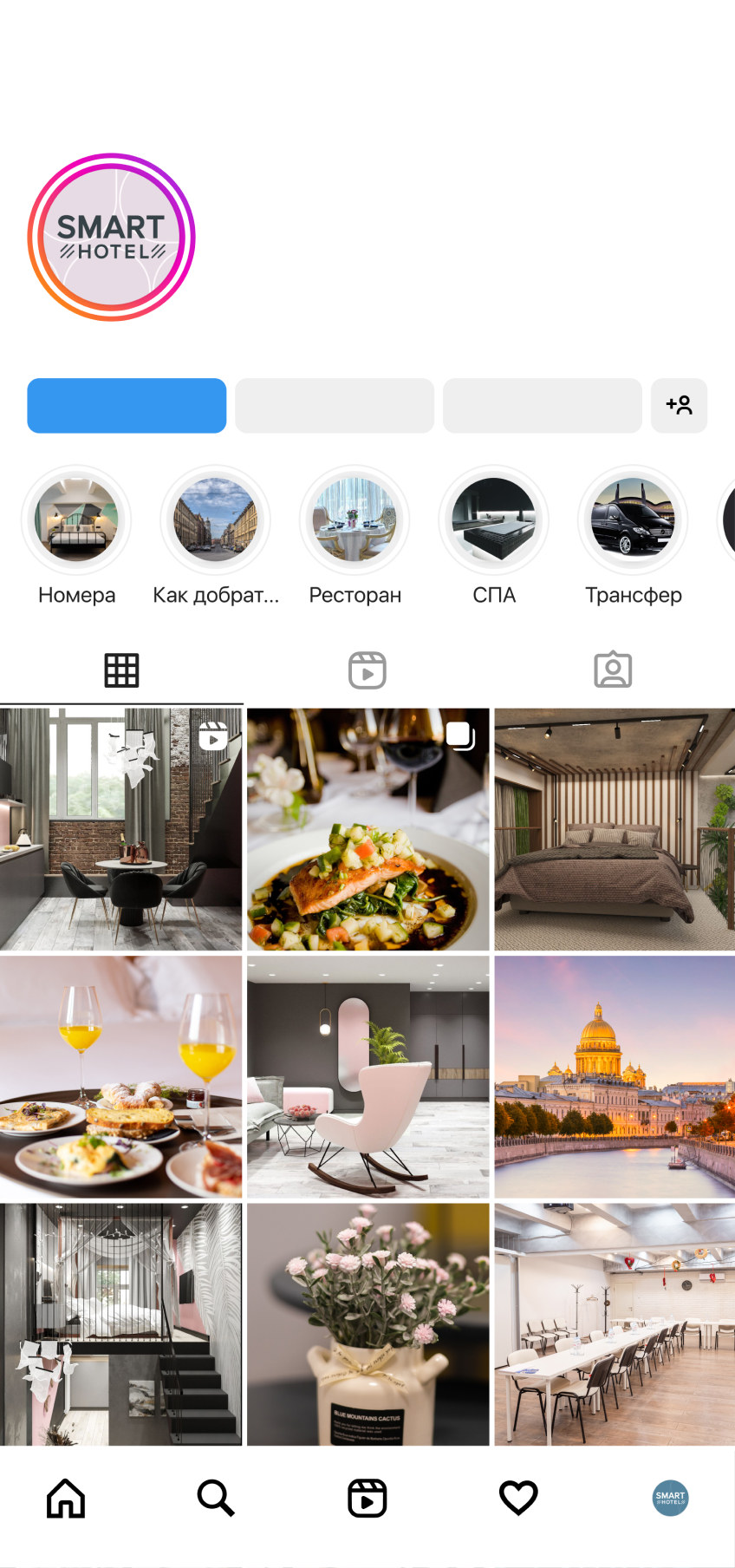Tap the suggested people icon button
The image size is (735, 1568).
coord(679,405)
